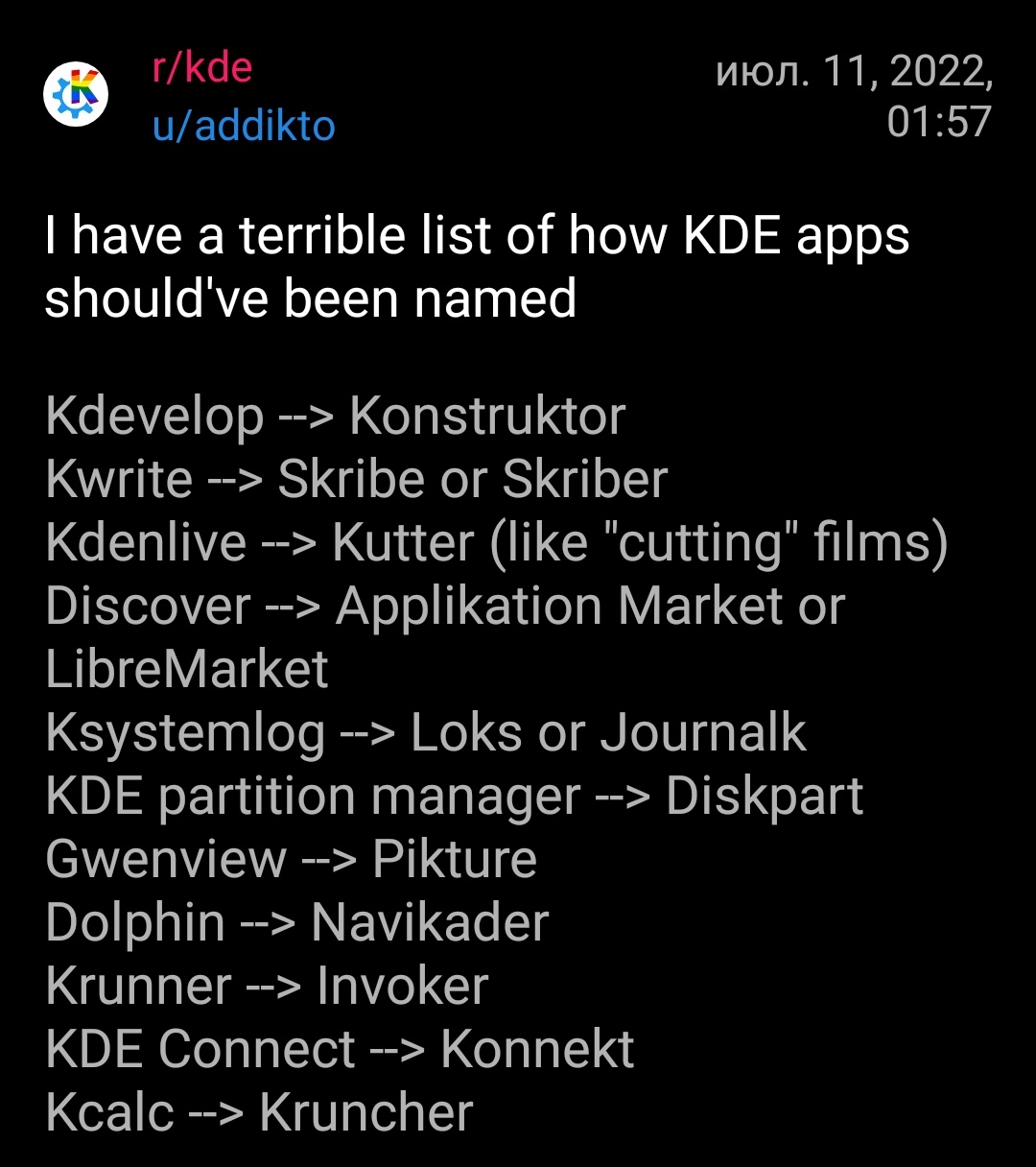This screenshot has height=1167, width=1036.
Task: View the u/addikto user profile
Action: coord(244,126)
